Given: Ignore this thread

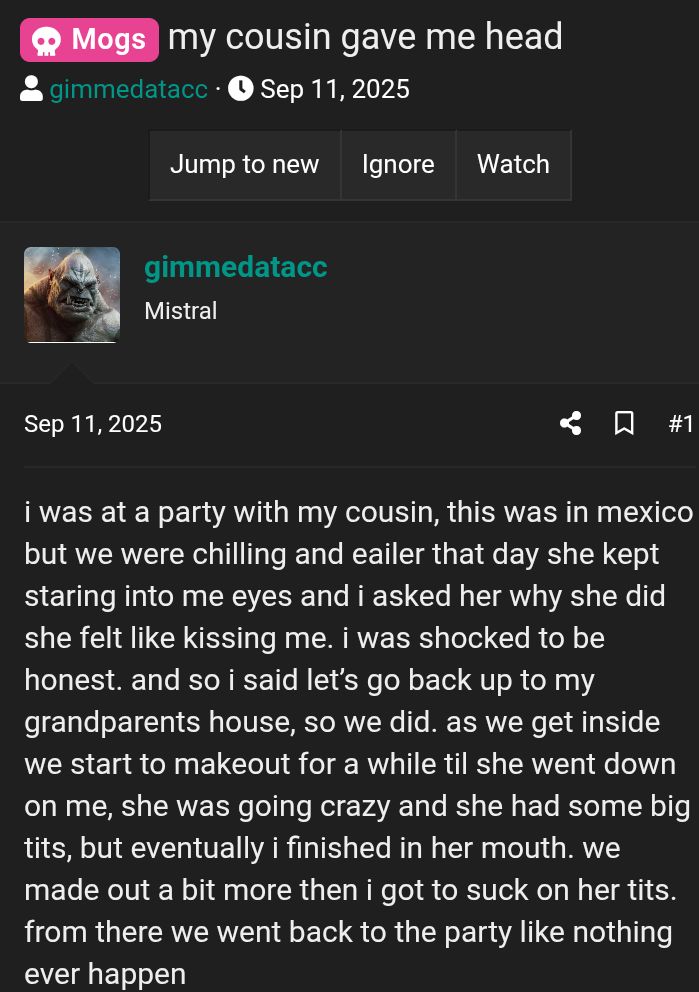Looking at the screenshot, I should pyautogui.click(x=398, y=165).
